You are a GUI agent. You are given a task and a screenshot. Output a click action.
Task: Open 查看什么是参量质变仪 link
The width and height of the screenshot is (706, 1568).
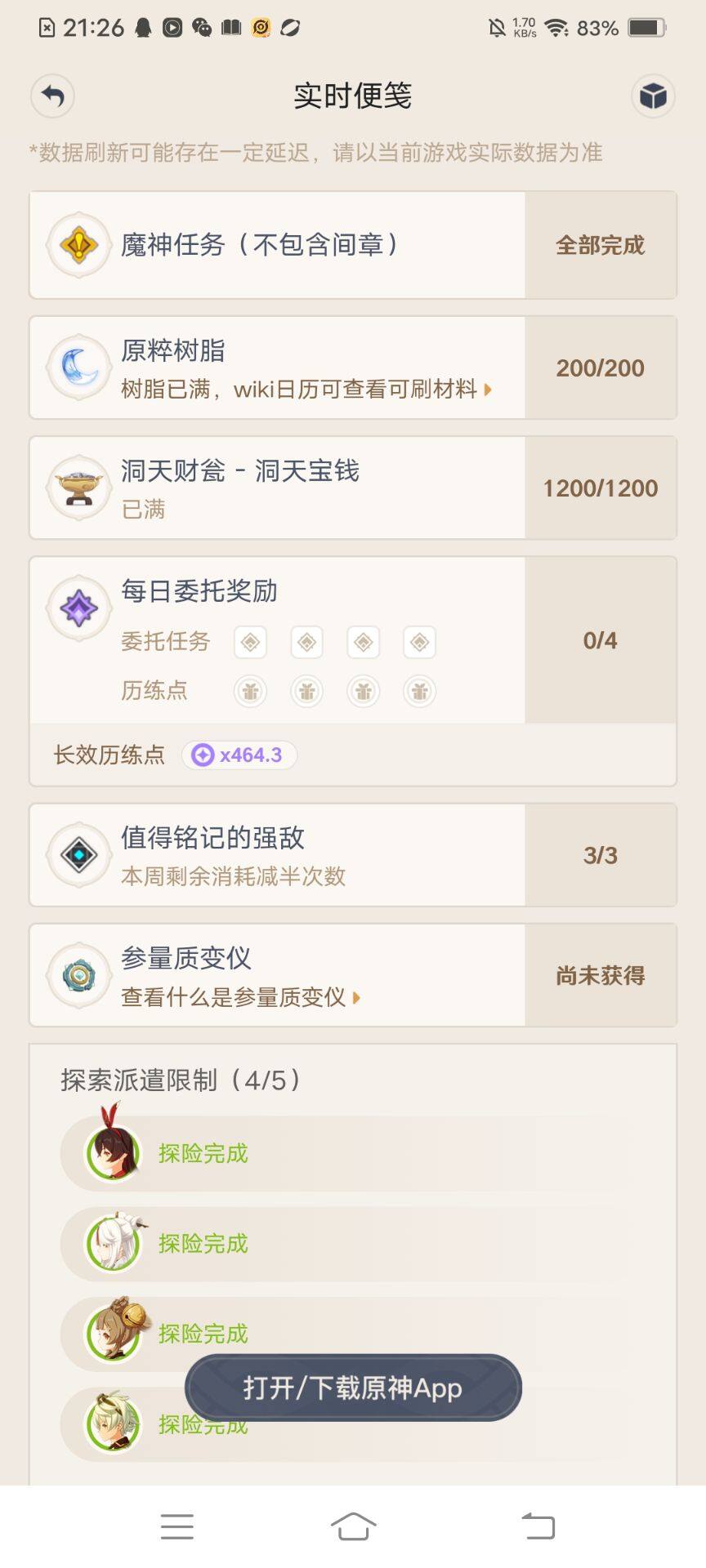click(x=240, y=997)
